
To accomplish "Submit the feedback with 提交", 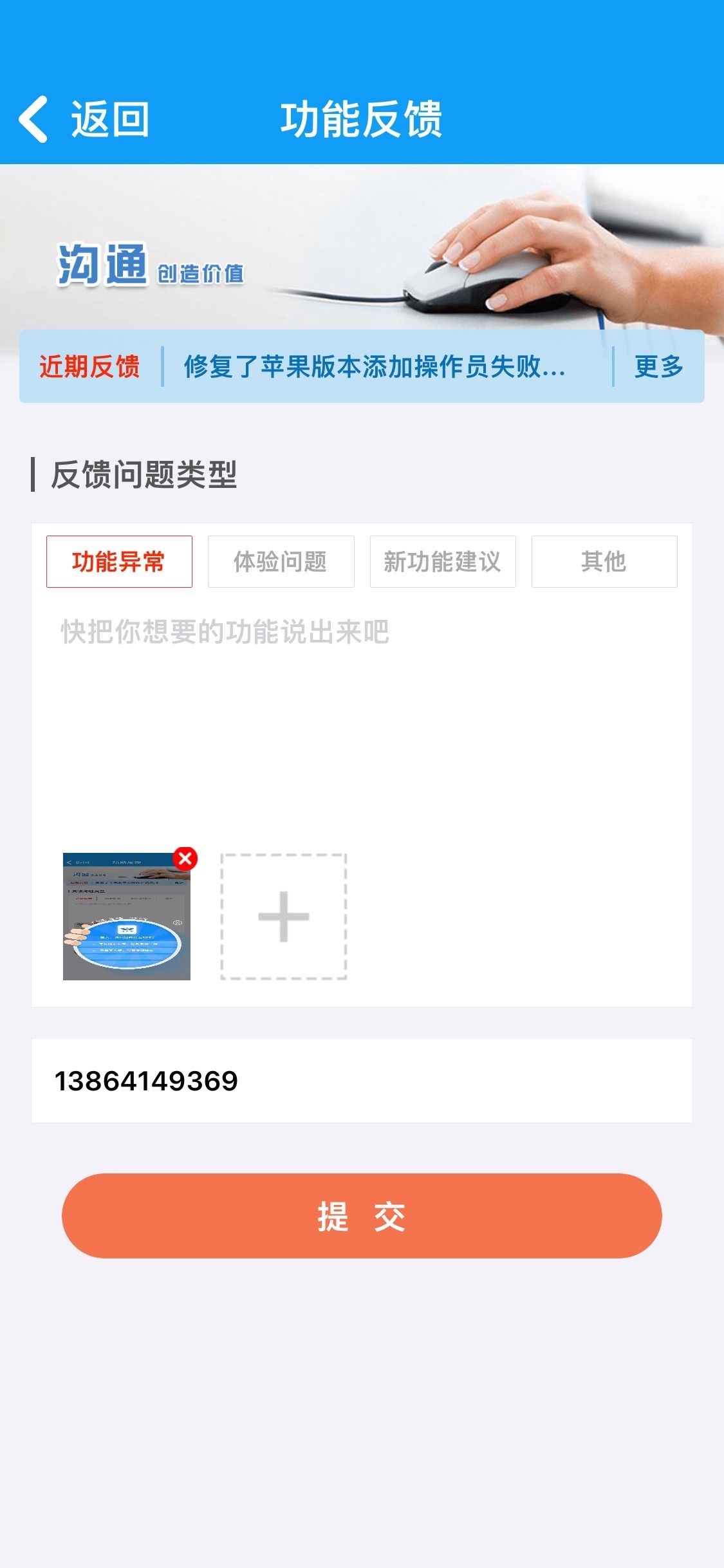I will [x=362, y=1216].
